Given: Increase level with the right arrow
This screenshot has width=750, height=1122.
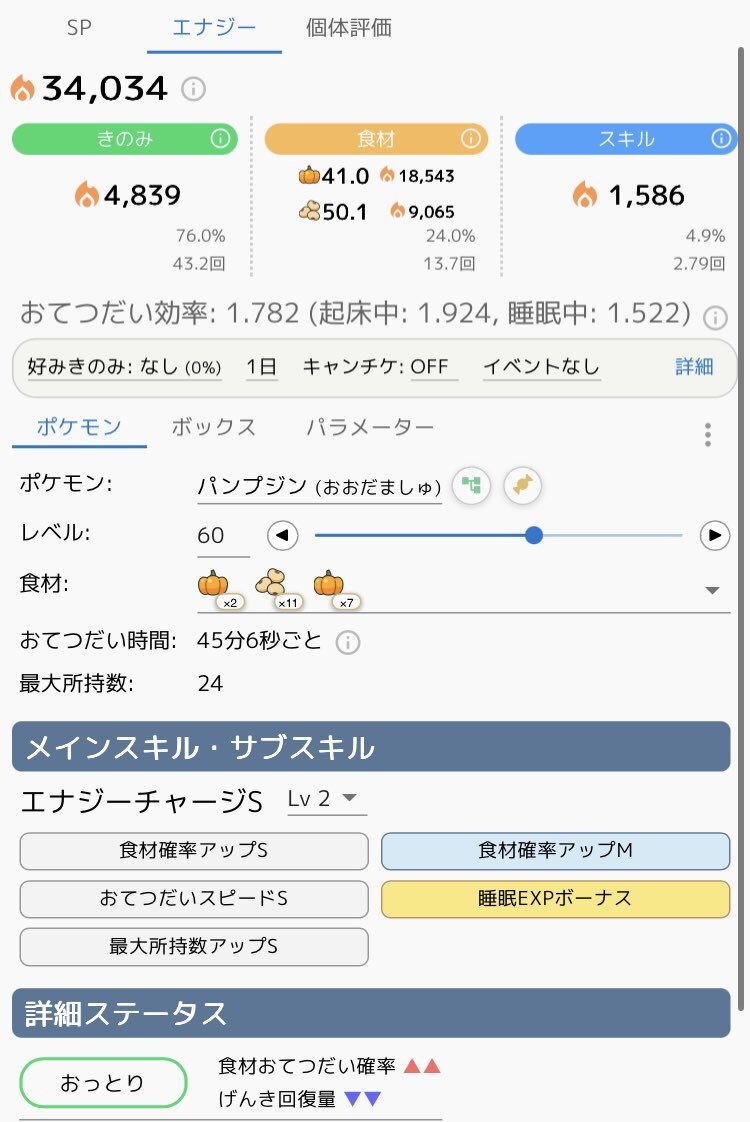Looking at the screenshot, I should click(x=714, y=536).
